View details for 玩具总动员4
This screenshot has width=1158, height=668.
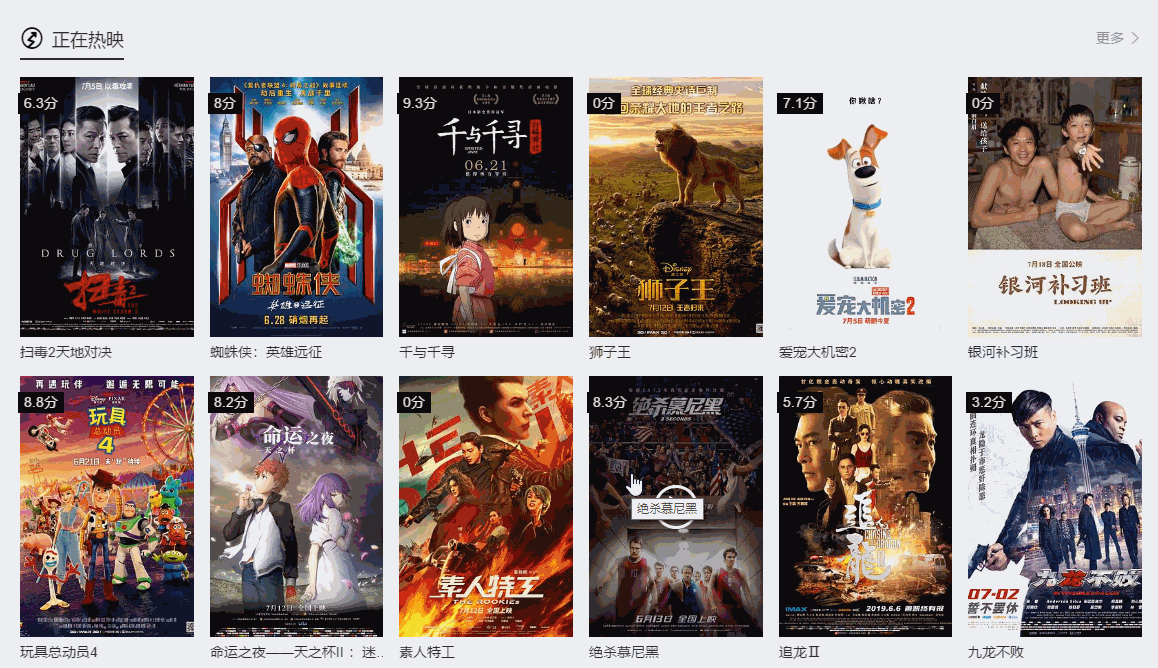tap(107, 506)
